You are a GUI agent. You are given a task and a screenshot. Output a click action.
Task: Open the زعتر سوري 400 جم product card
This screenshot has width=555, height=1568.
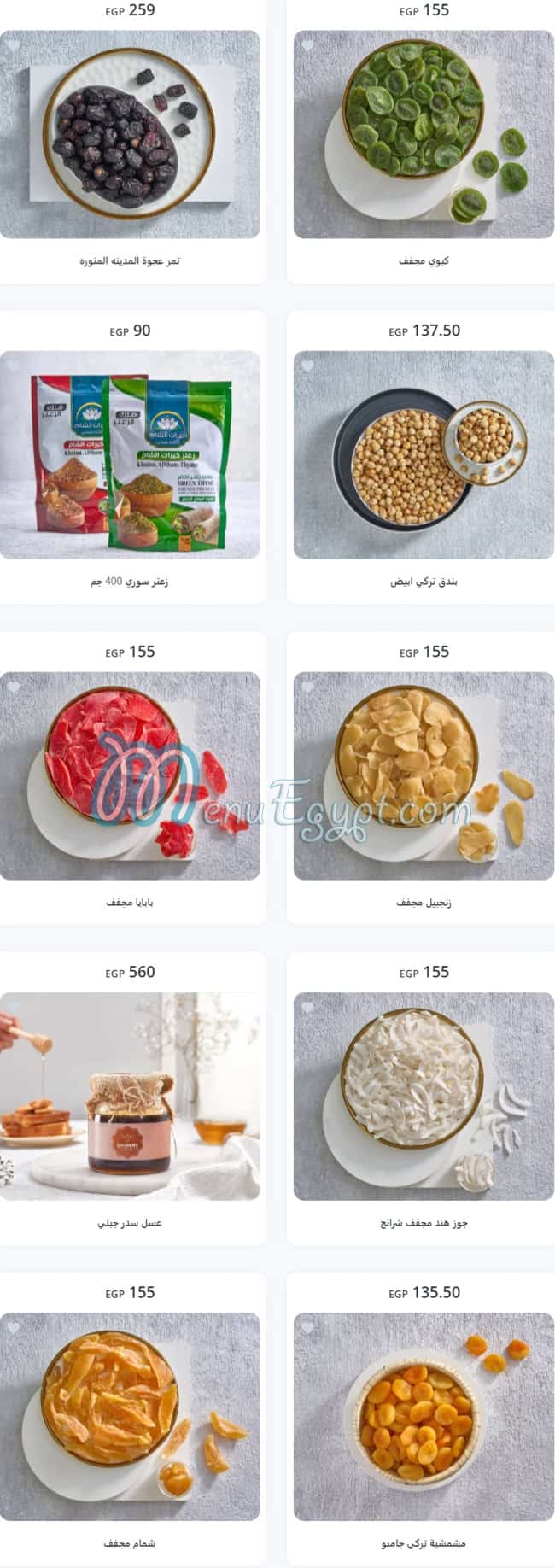pos(130,455)
